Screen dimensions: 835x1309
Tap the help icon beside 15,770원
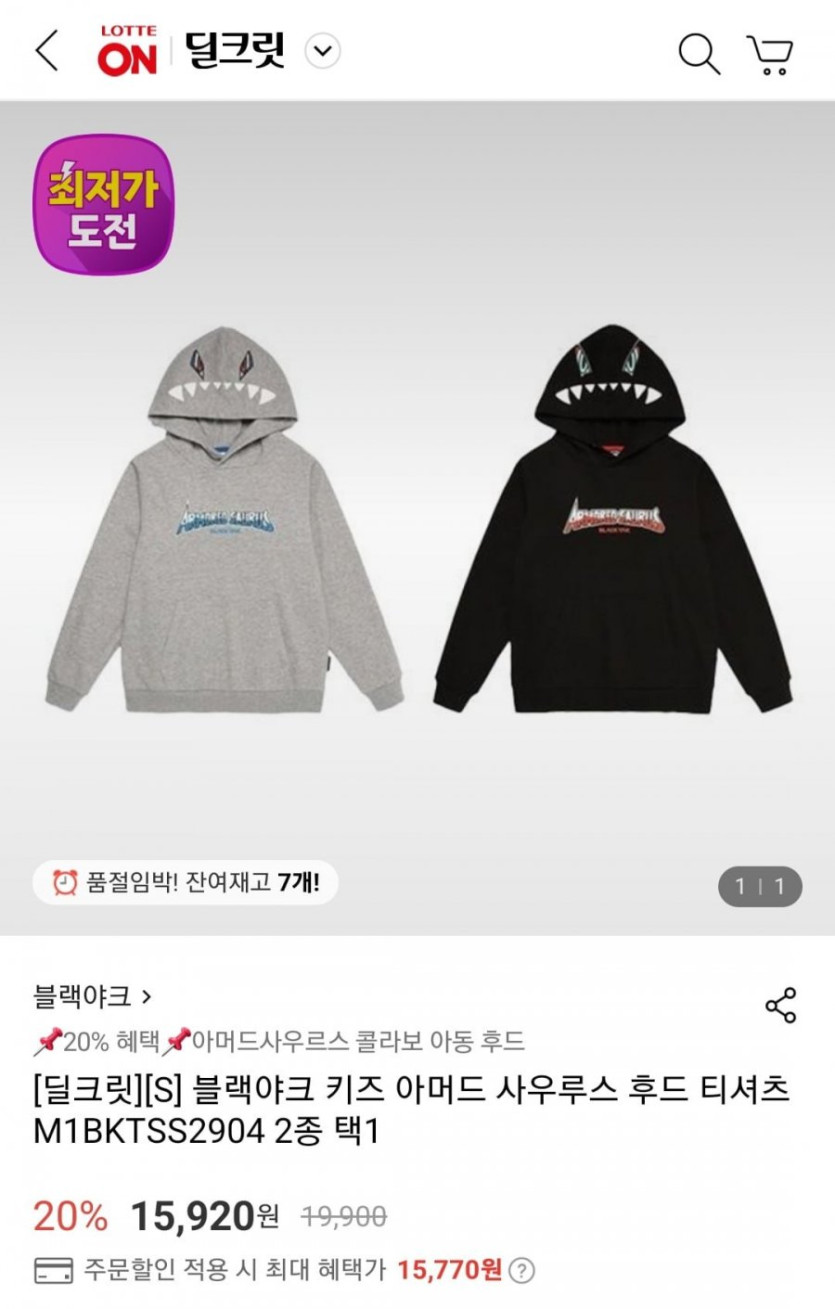(521, 1271)
